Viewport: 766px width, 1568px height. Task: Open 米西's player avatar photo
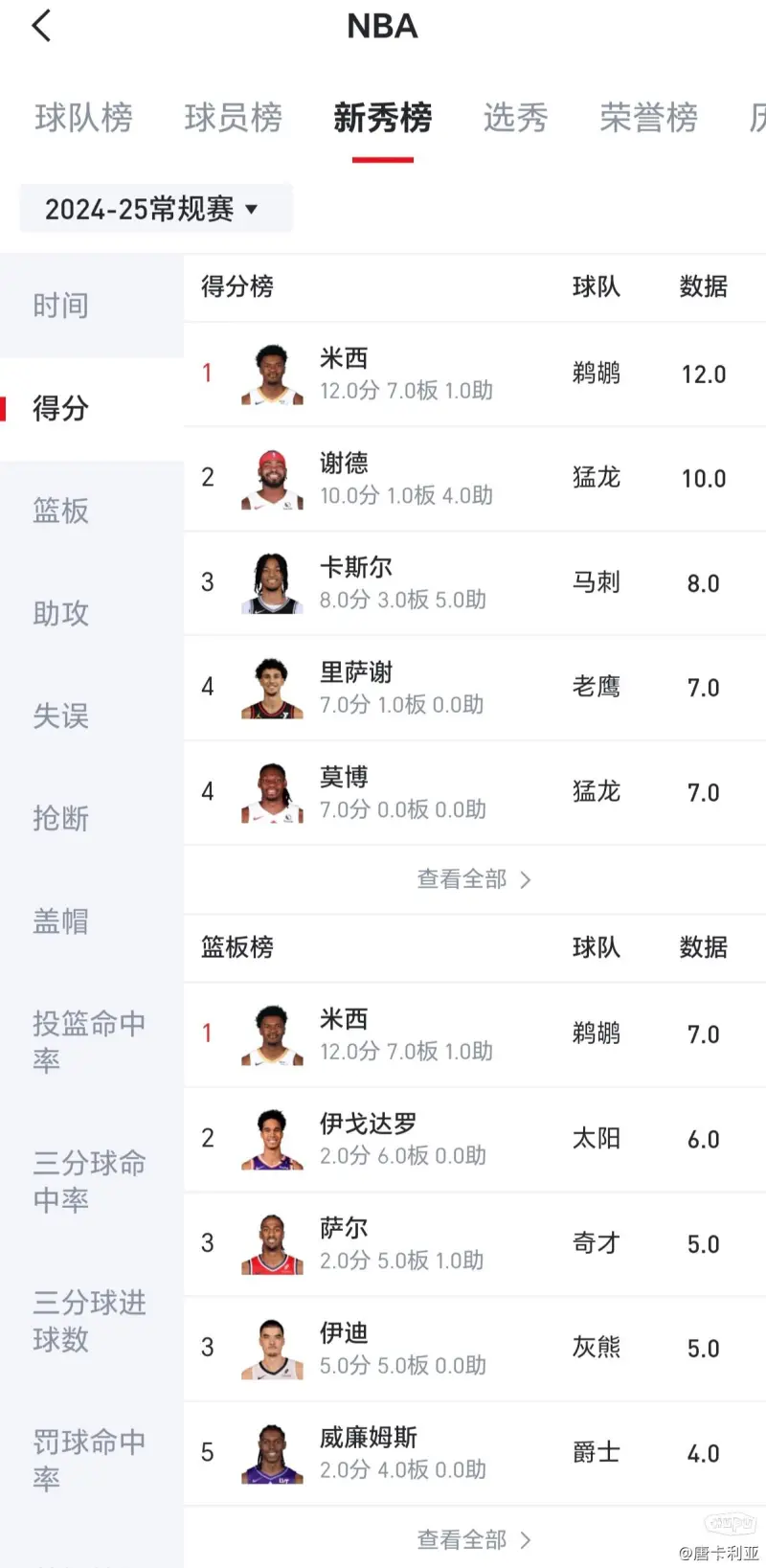click(271, 374)
